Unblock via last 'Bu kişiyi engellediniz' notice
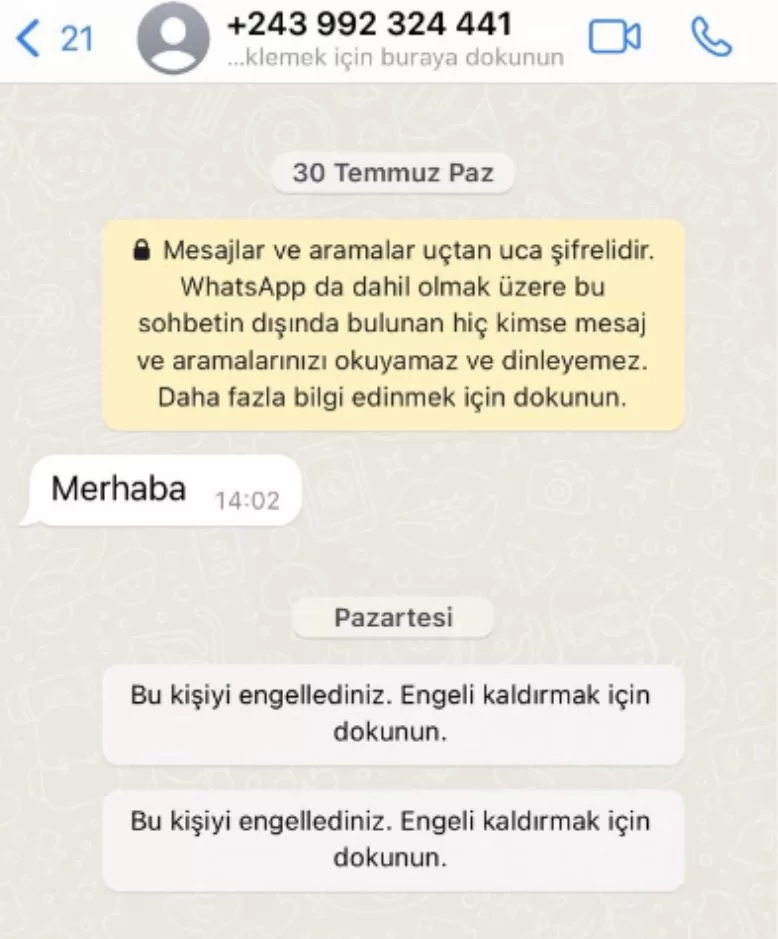778x939 pixels. 393,839
